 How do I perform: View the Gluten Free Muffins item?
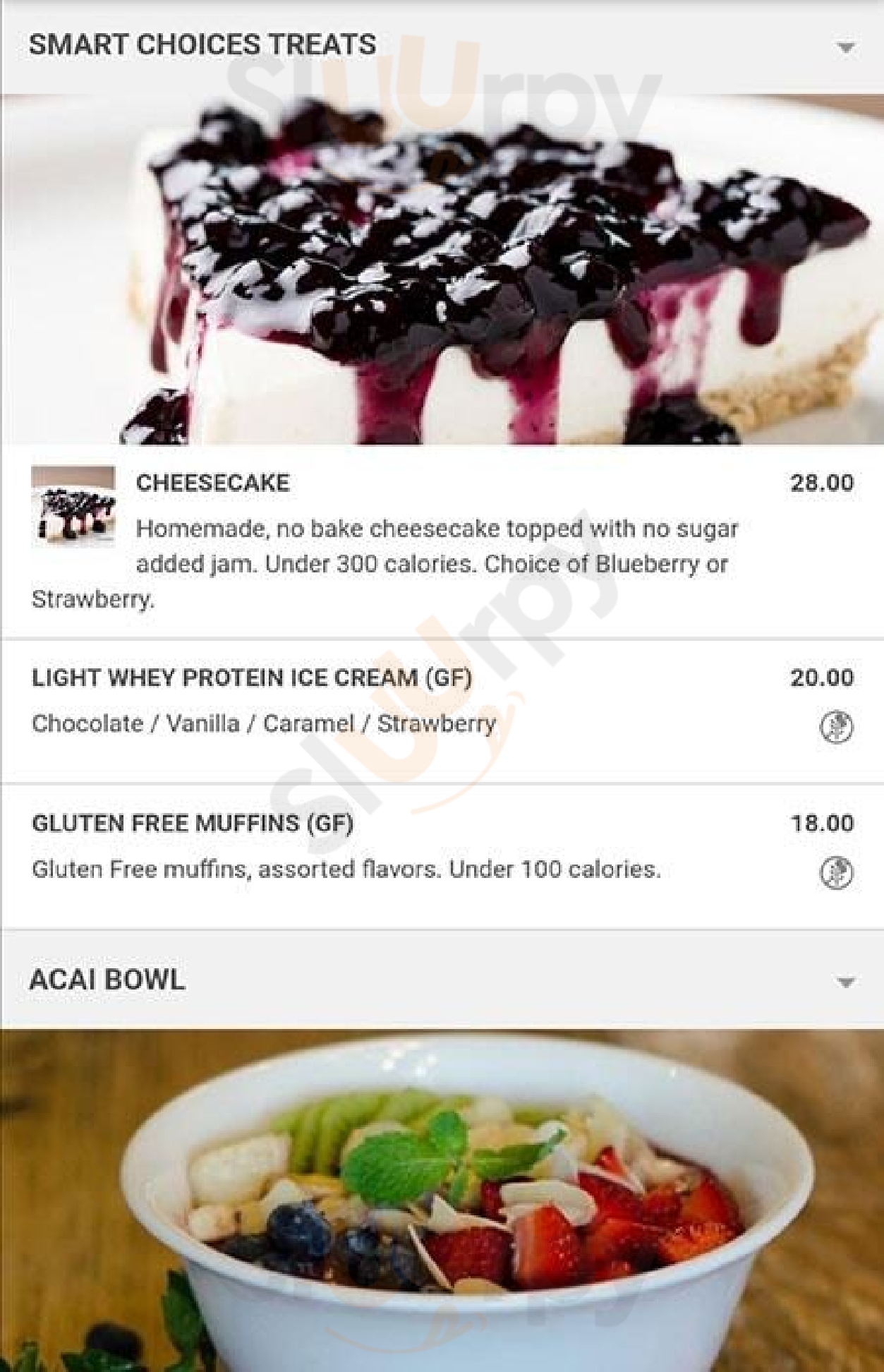(192, 823)
